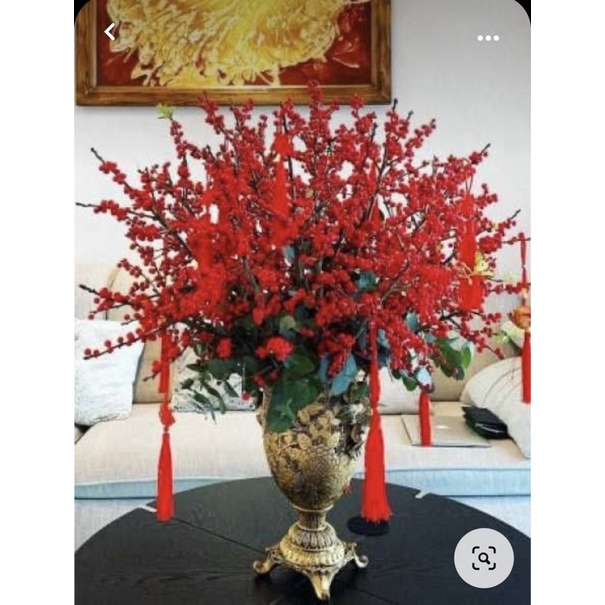This screenshot has height=605, width=605.
Task: Go back using the arrow icon
Action: [110, 32]
